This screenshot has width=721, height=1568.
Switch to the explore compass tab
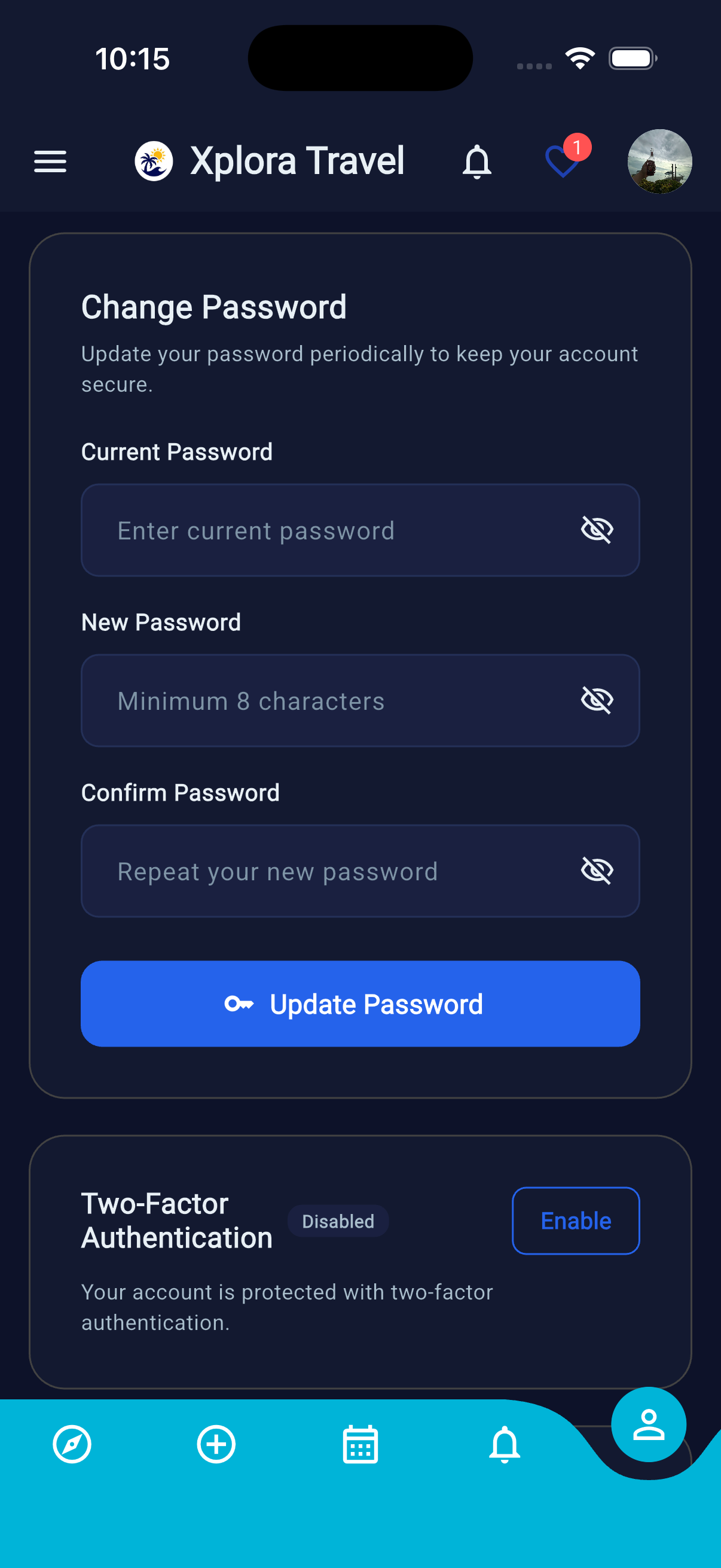(72, 1444)
